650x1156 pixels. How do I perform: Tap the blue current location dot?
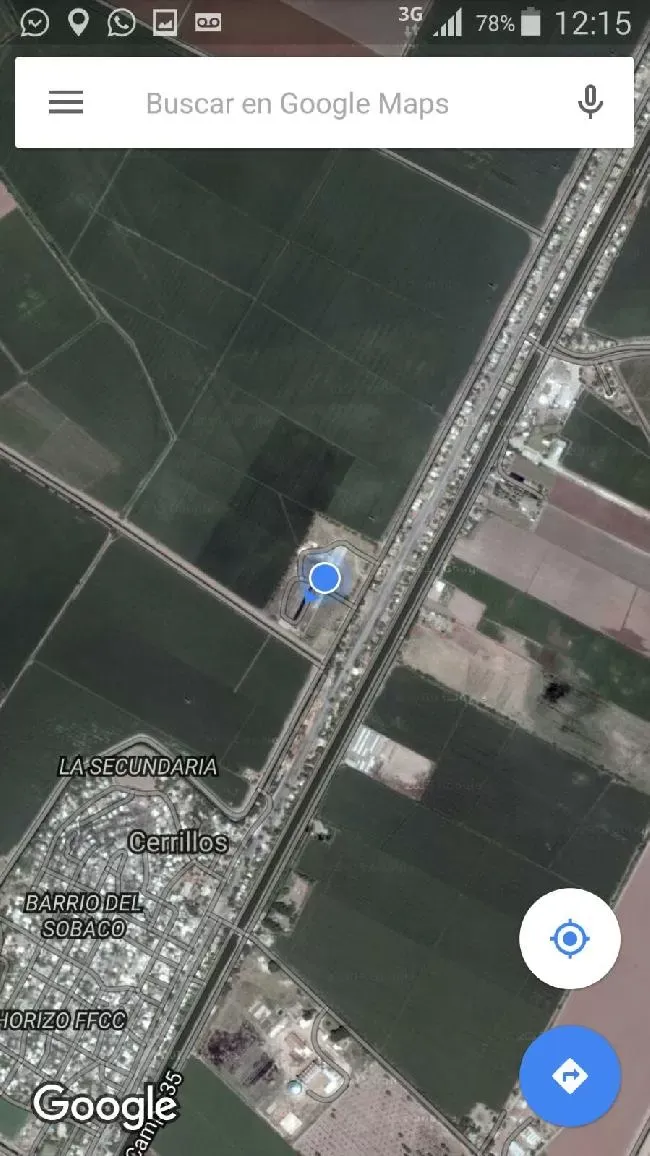324,578
